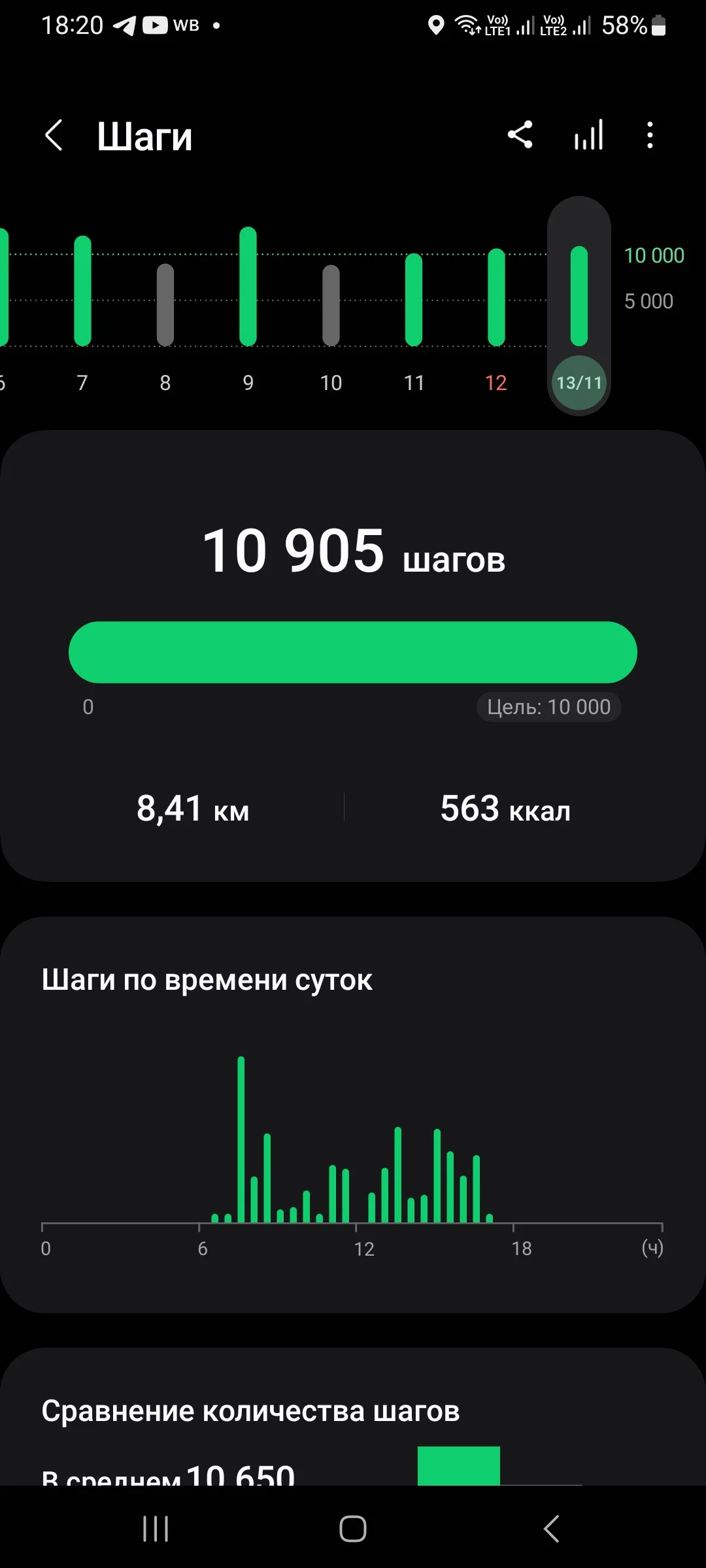The width and height of the screenshot is (706, 1568).
Task: Go back from the Шаги screen
Action: click(54, 135)
